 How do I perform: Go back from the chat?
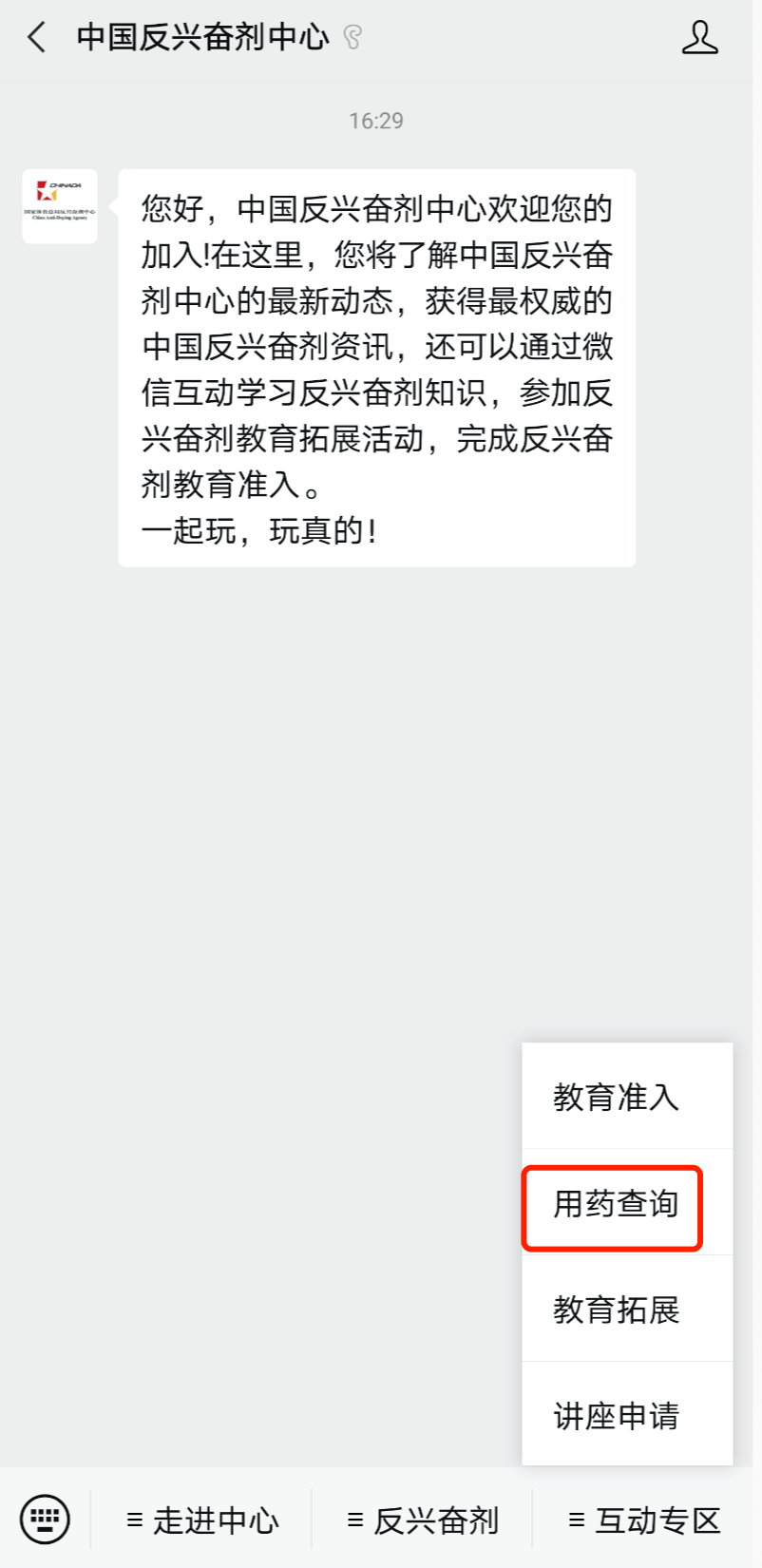click(37, 38)
